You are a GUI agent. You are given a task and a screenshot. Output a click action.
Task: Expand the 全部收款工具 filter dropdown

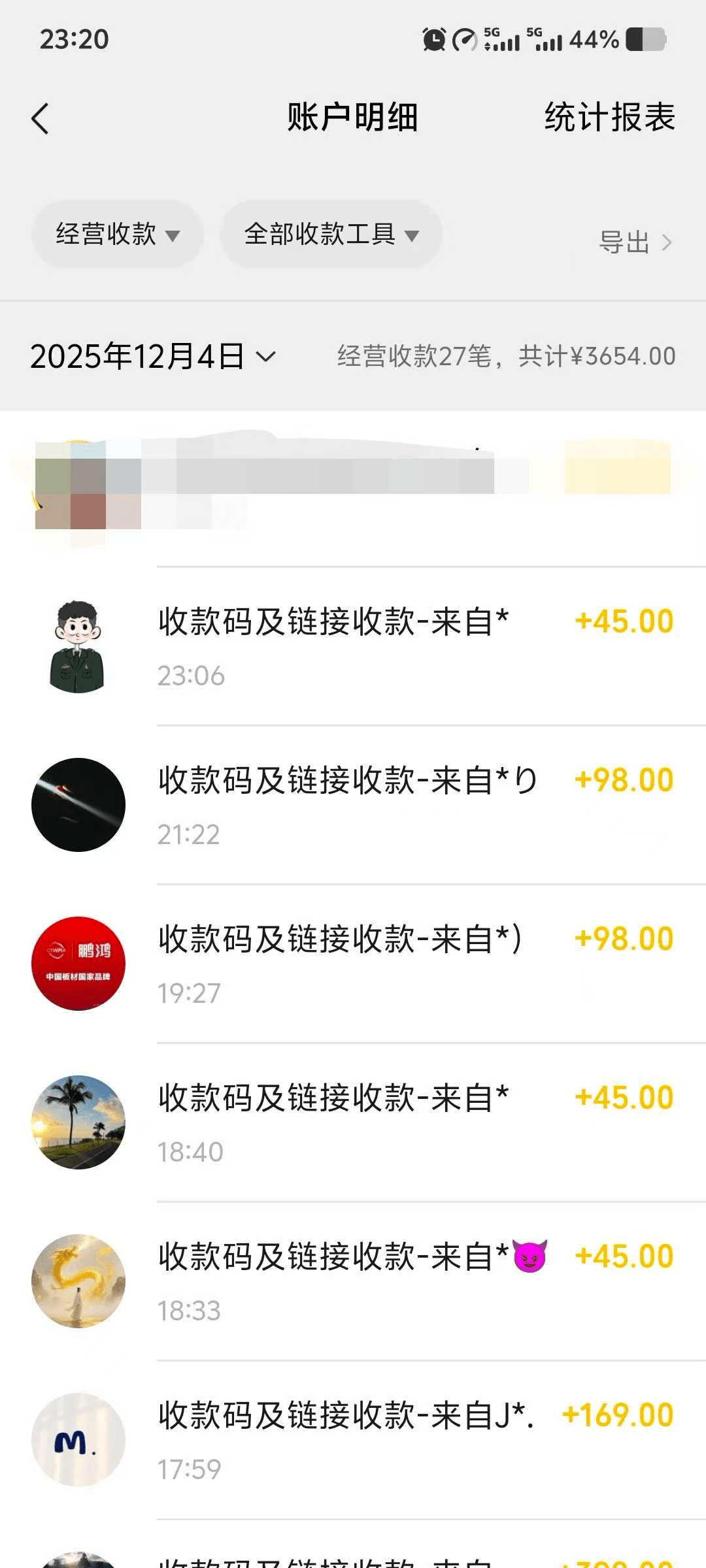(331, 235)
